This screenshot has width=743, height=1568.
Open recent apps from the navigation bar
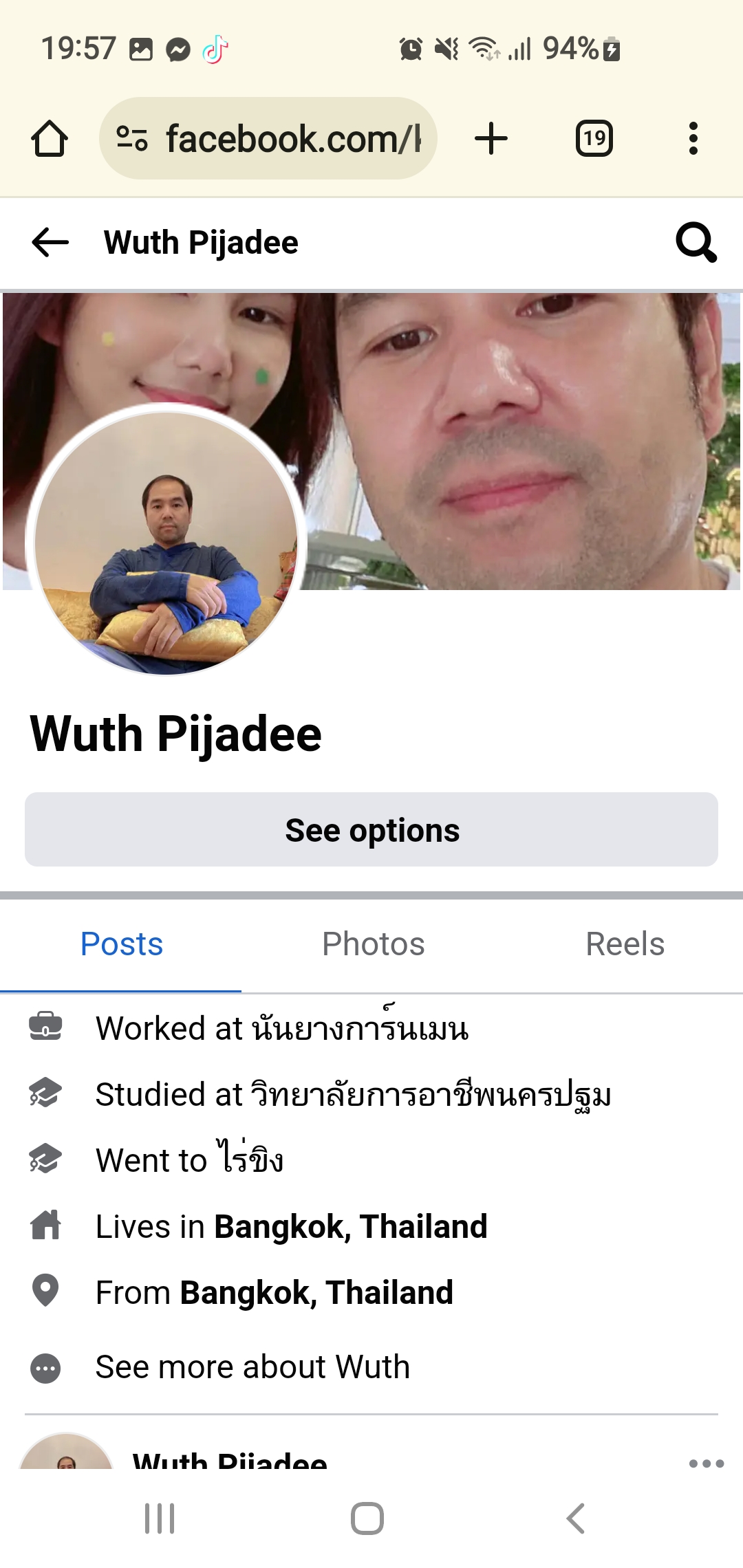(160, 1518)
